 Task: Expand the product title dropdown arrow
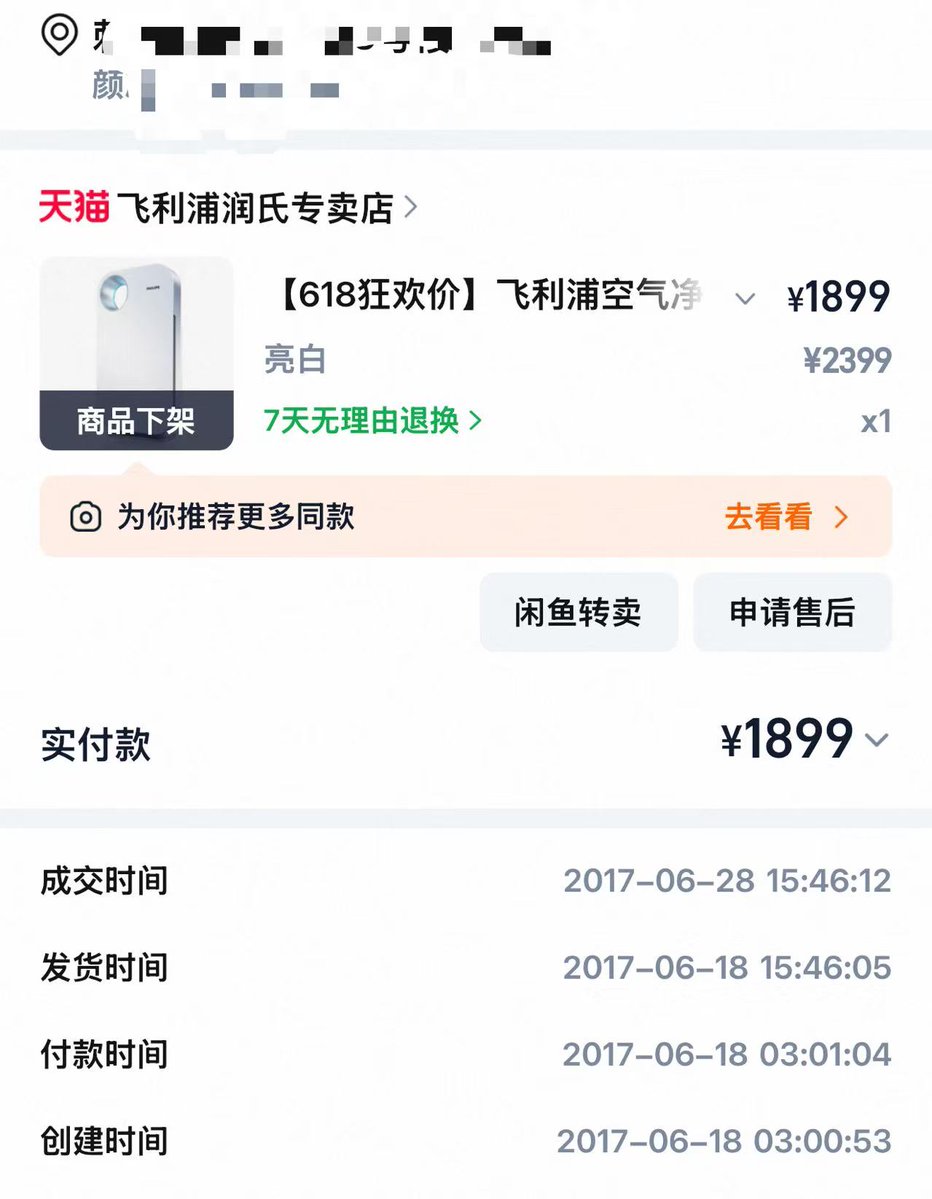pos(744,299)
